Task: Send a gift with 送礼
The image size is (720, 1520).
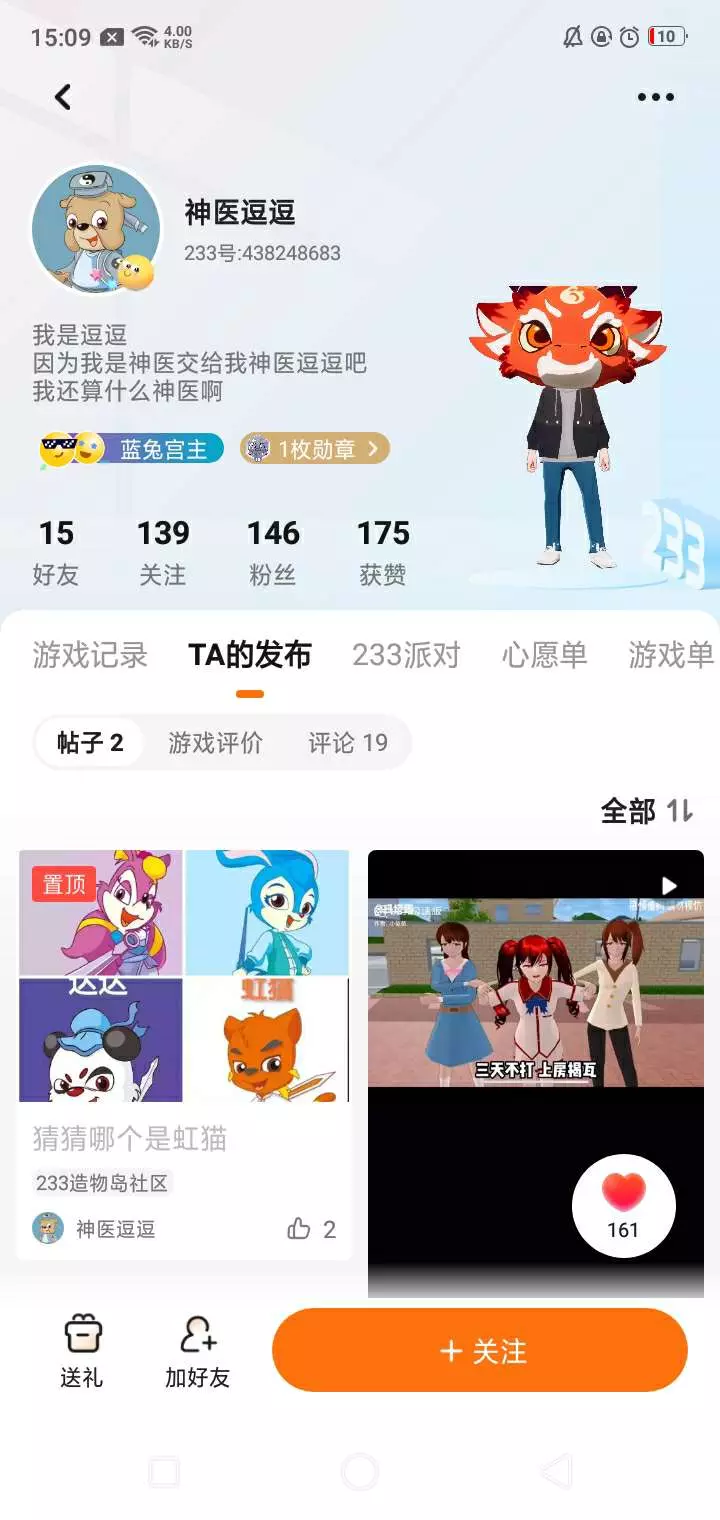Action: coord(82,1351)
